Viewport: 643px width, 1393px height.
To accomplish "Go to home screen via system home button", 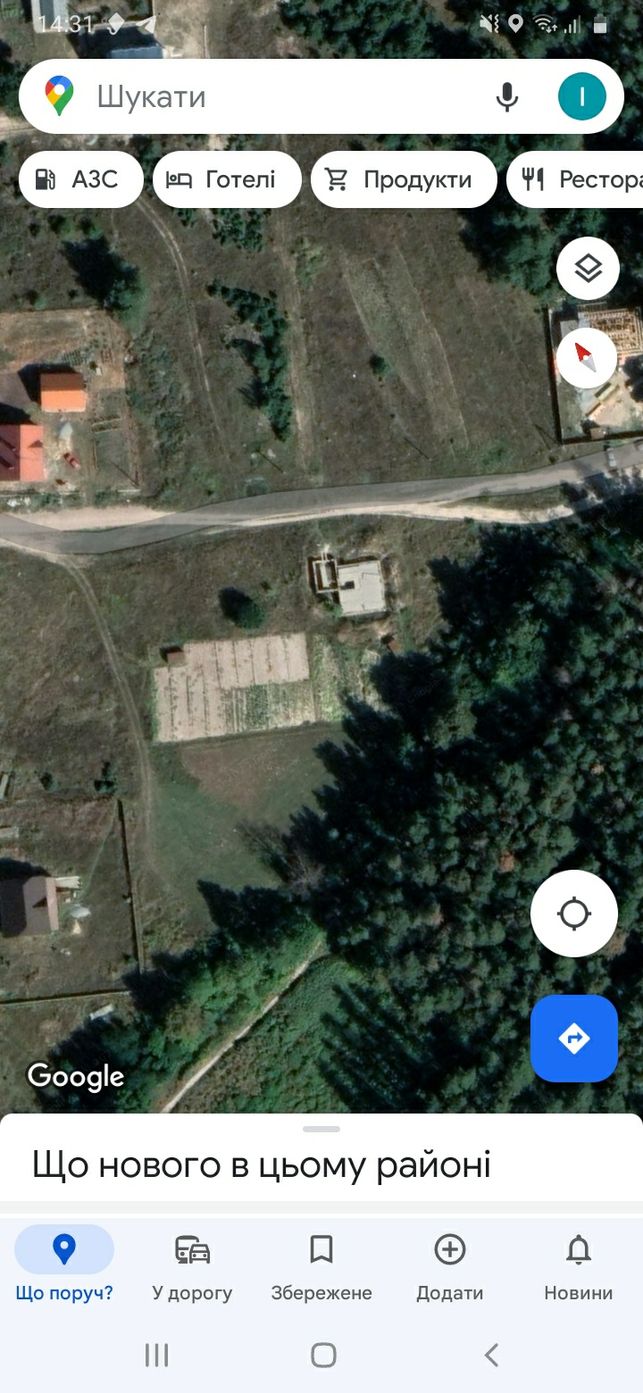I will (x=323, y=1355).
